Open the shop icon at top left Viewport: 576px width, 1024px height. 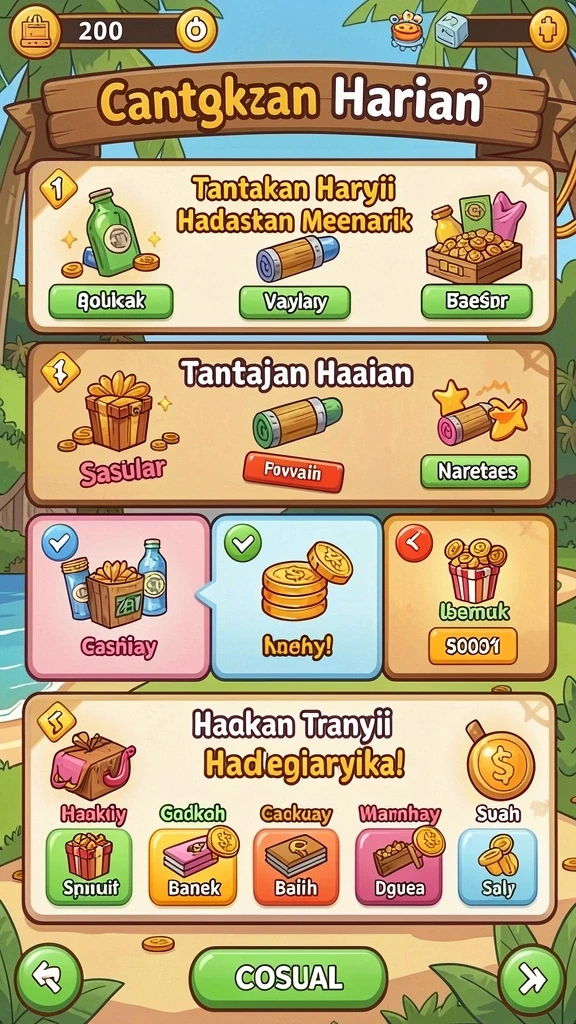[x=37, y=31]
